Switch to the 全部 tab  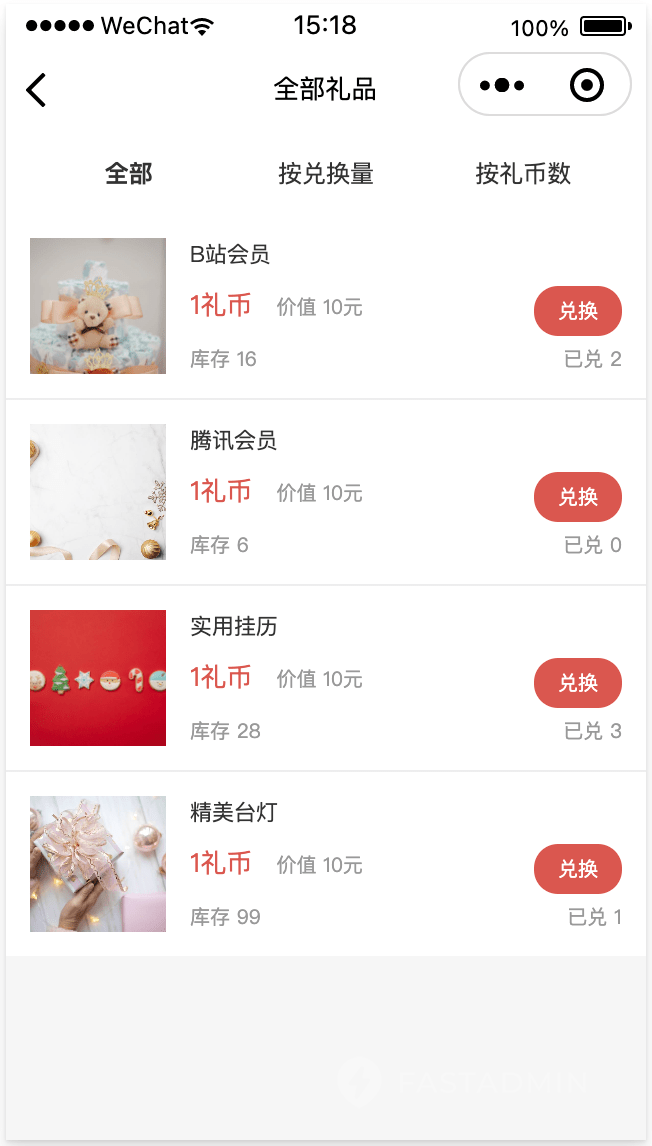[129, 174]
